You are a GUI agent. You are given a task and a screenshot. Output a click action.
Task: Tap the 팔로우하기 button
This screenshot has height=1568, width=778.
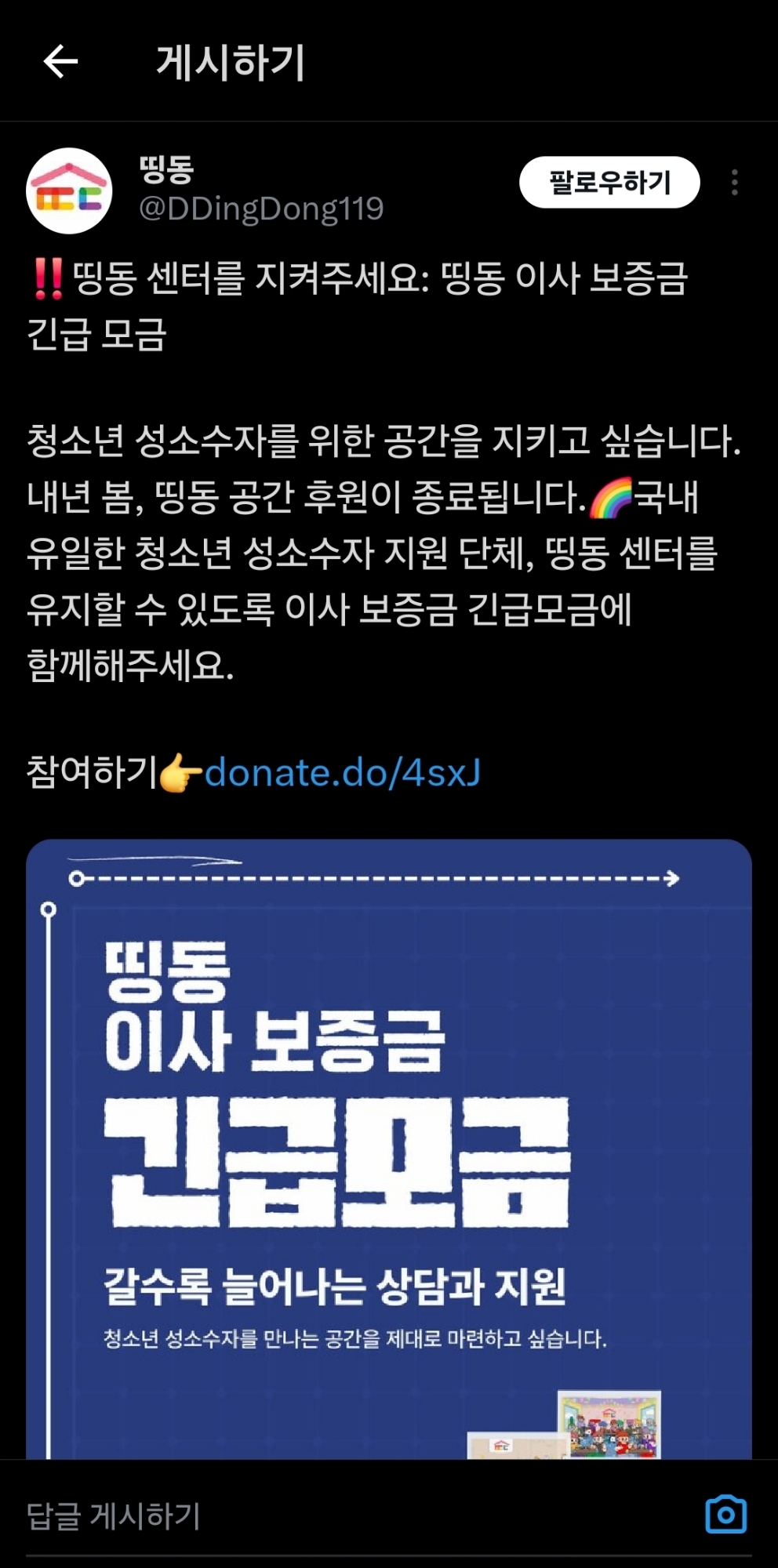point(609,183)
